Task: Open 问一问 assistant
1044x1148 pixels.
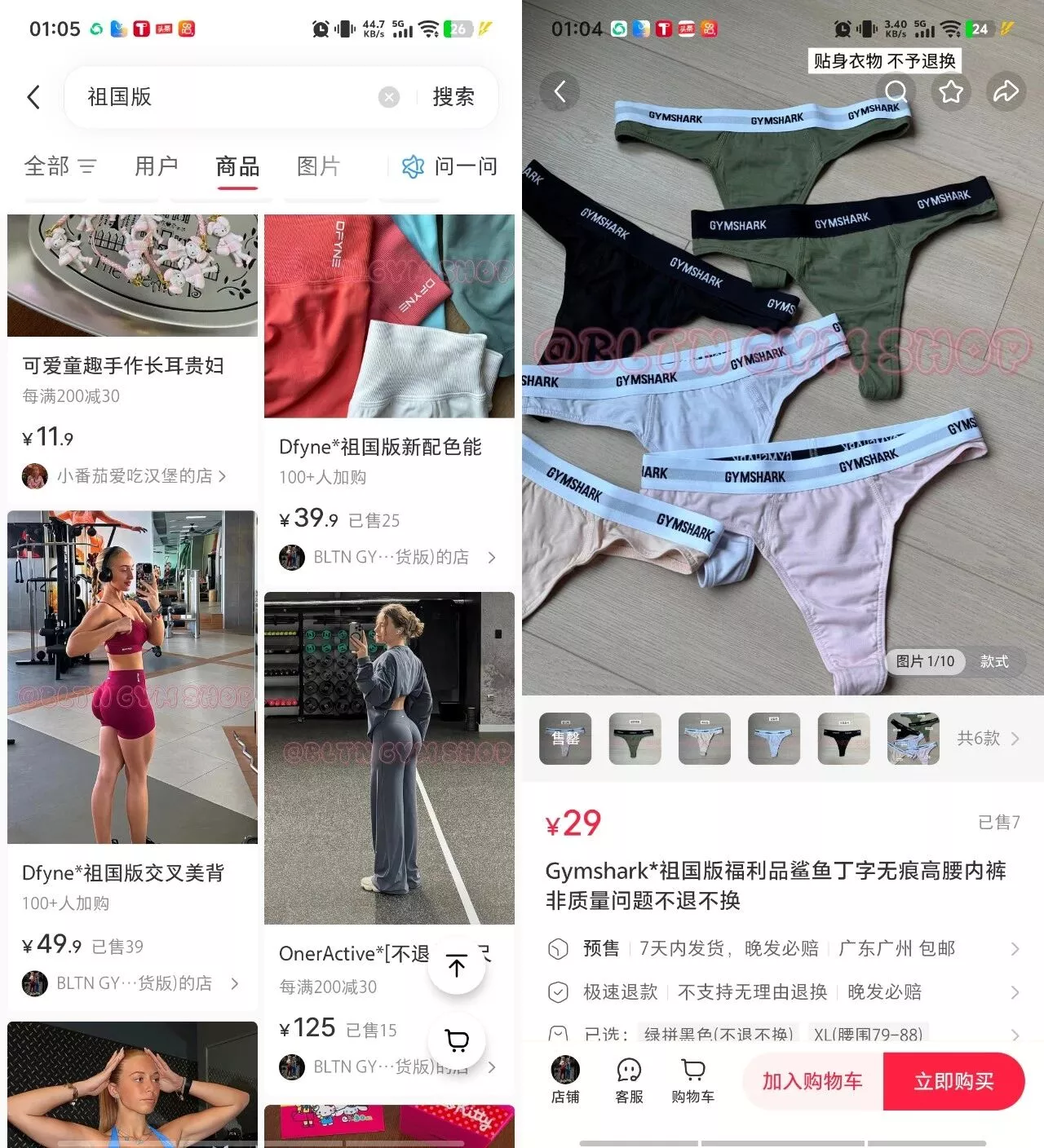Action: 449,166
